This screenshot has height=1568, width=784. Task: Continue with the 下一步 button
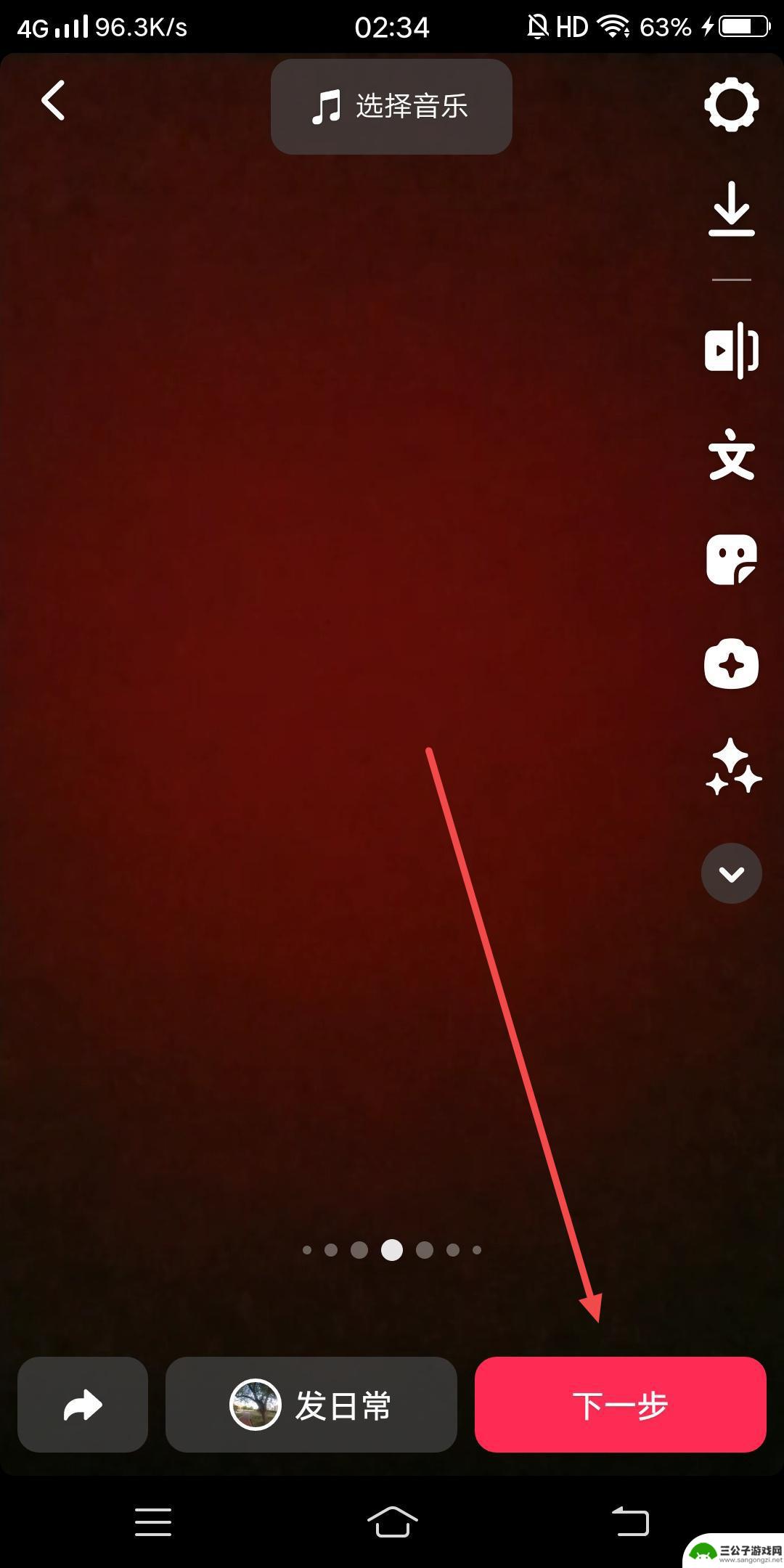[x=620, y=1405]
